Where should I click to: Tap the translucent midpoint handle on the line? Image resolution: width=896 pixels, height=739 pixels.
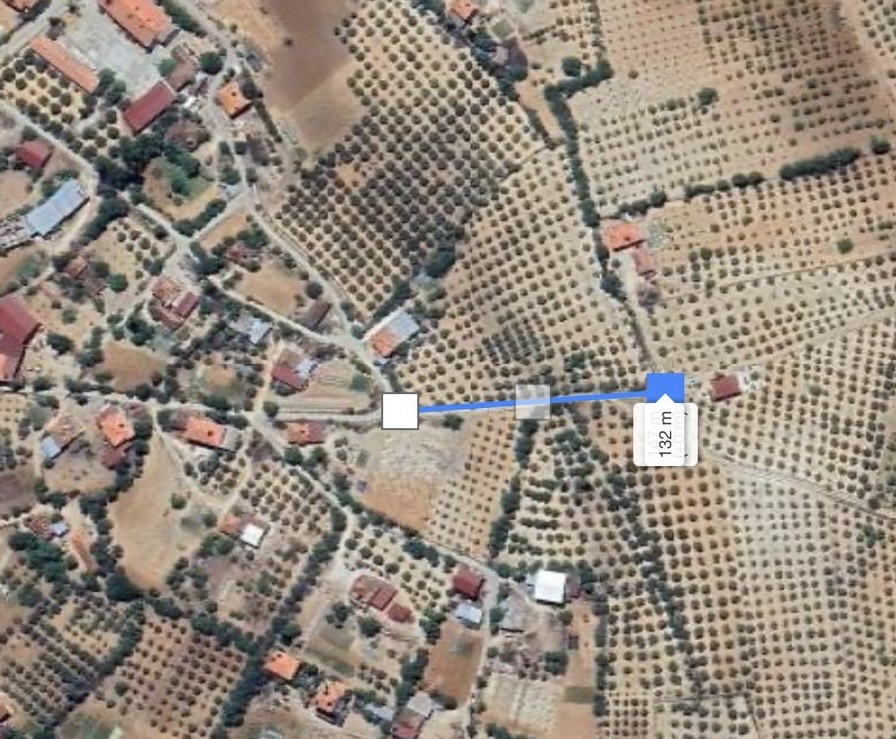(532, 401)
